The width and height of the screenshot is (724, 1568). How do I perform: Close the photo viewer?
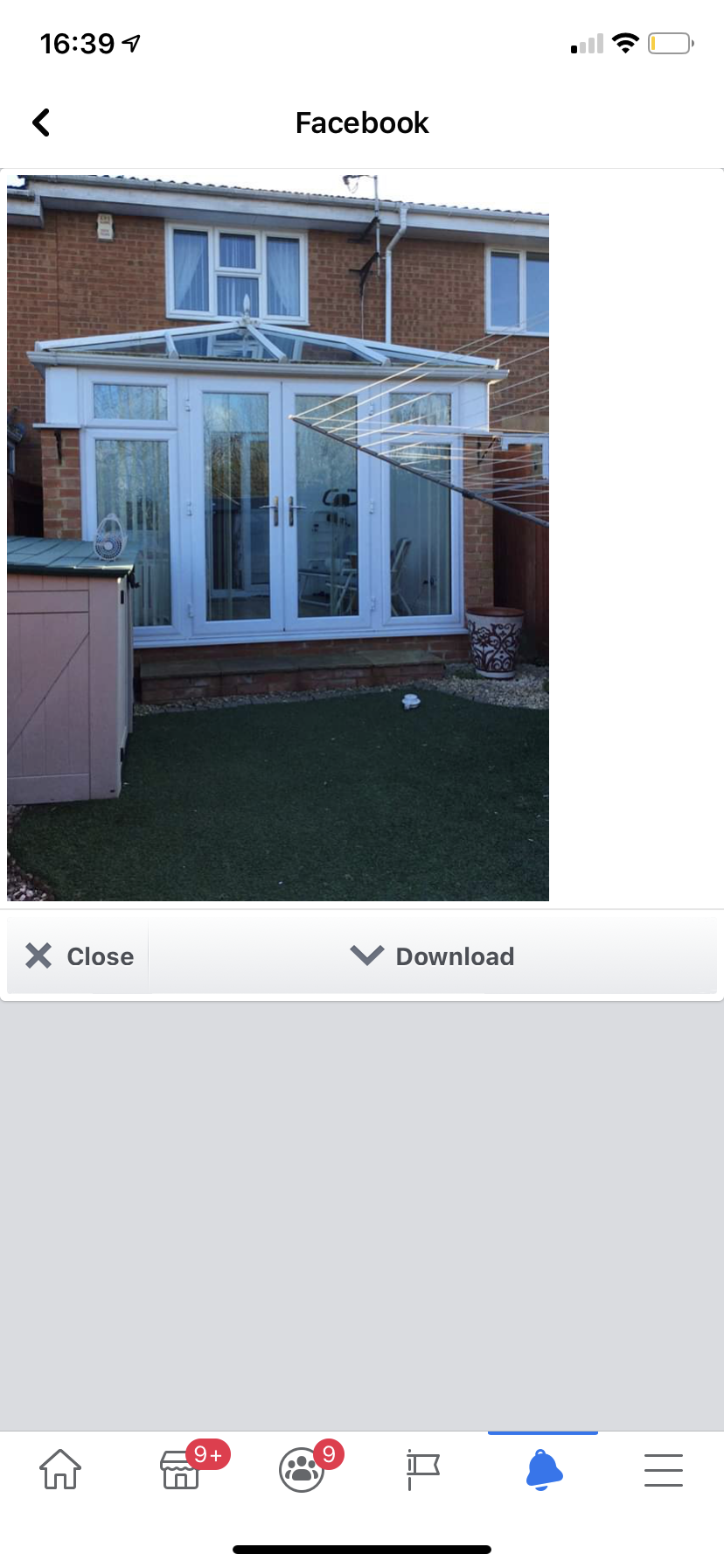(80, 956)
